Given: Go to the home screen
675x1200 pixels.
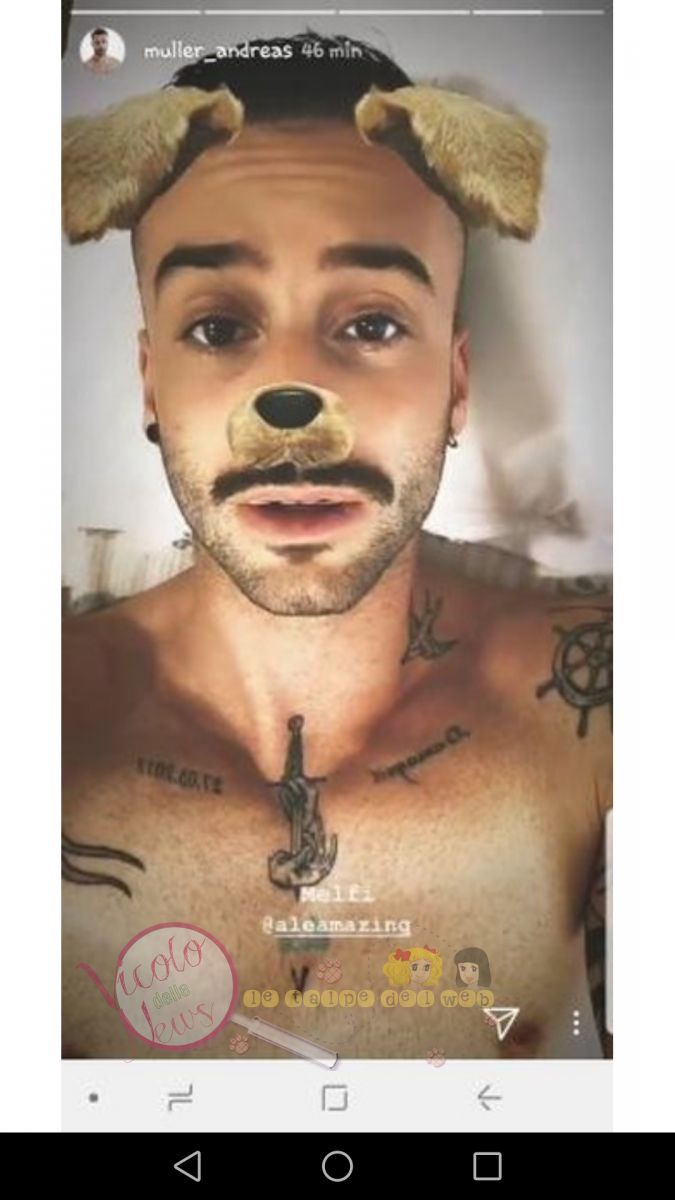Looking at the screenshot, I should coord(337,1166).
